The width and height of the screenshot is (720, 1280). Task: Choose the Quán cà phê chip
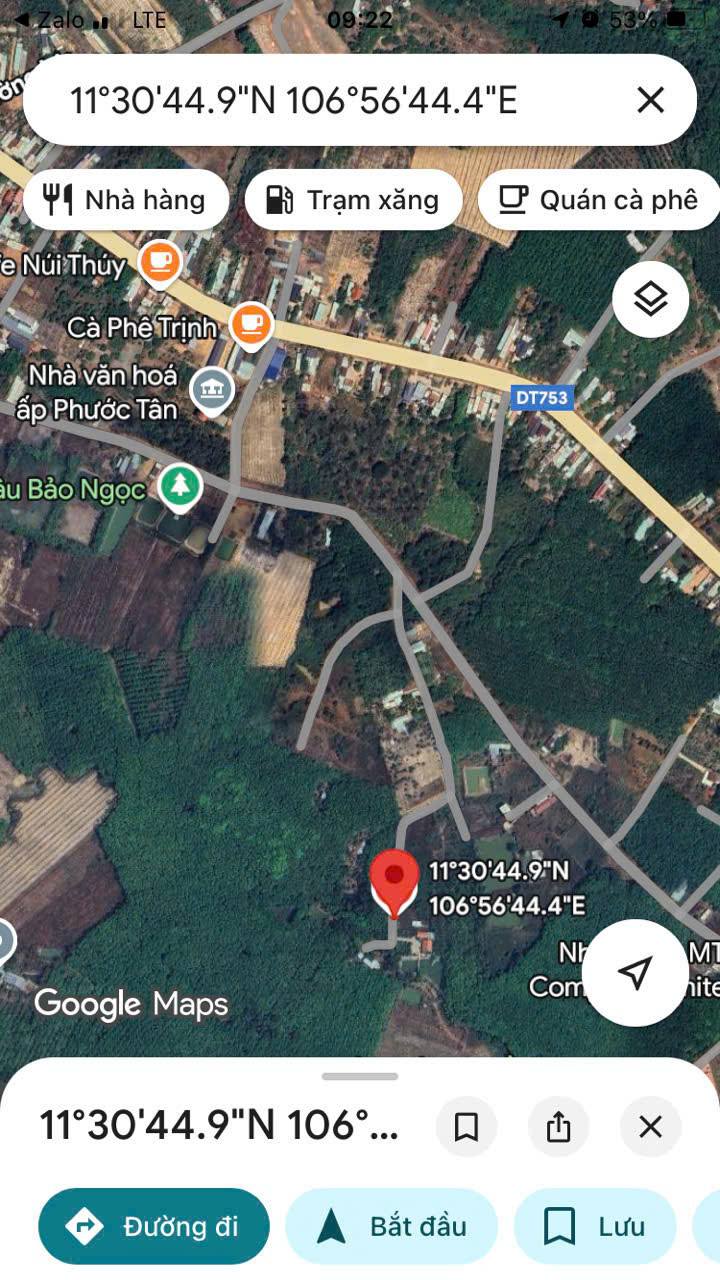click(598, 200)
